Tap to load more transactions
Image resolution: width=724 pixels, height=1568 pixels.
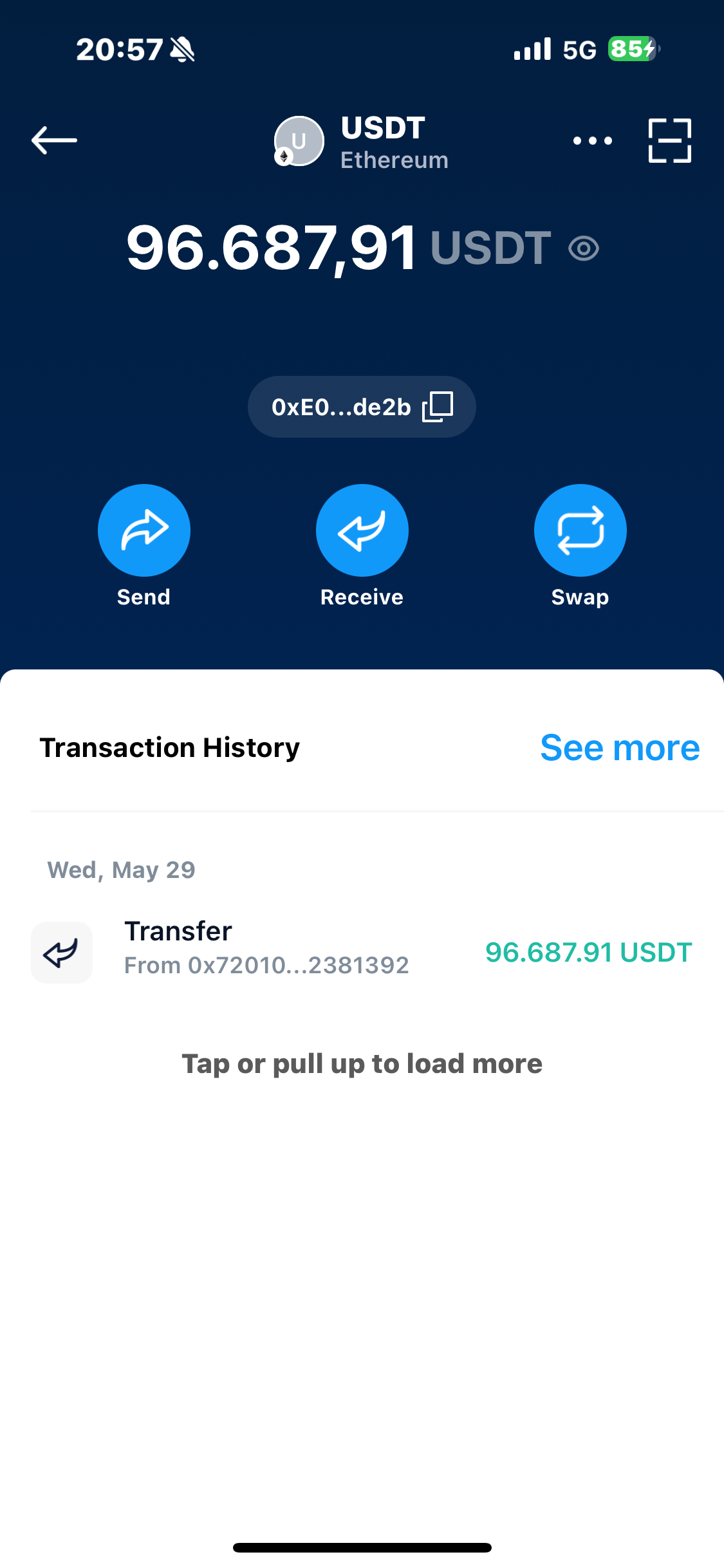pyautogui.click(x=362, y=1063)
